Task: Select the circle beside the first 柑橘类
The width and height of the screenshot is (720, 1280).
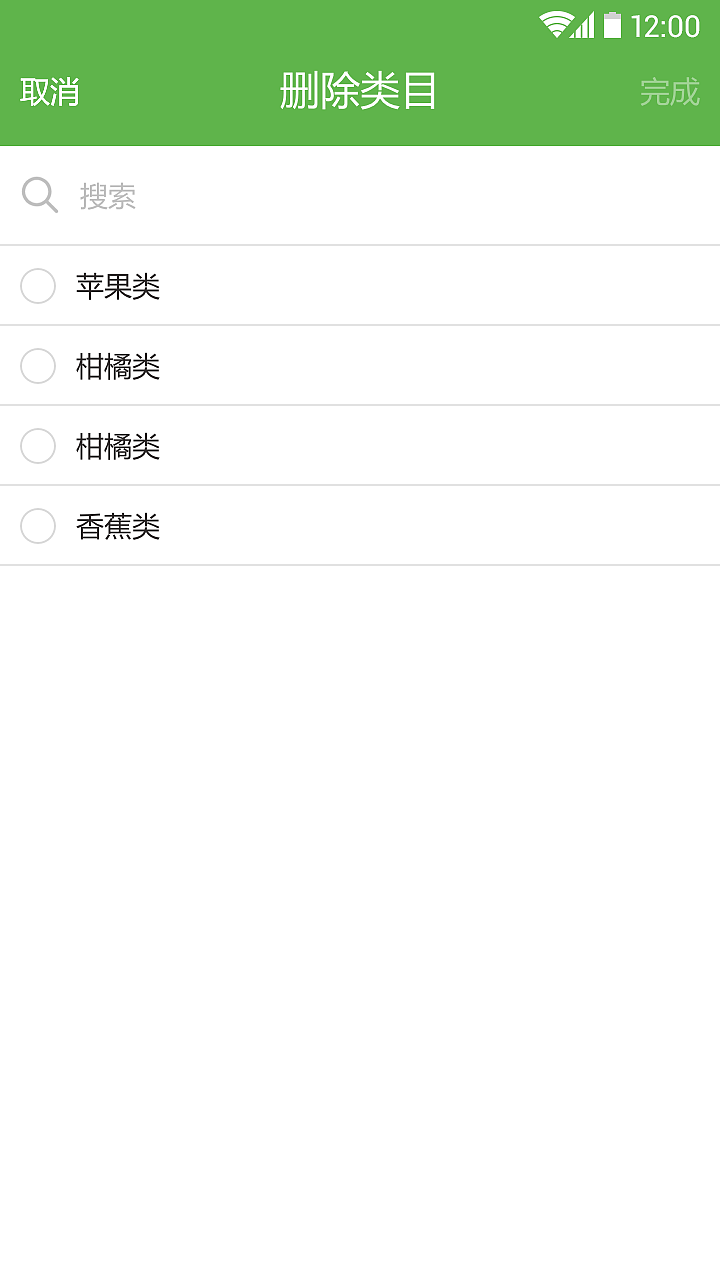Action: point(38,365)
